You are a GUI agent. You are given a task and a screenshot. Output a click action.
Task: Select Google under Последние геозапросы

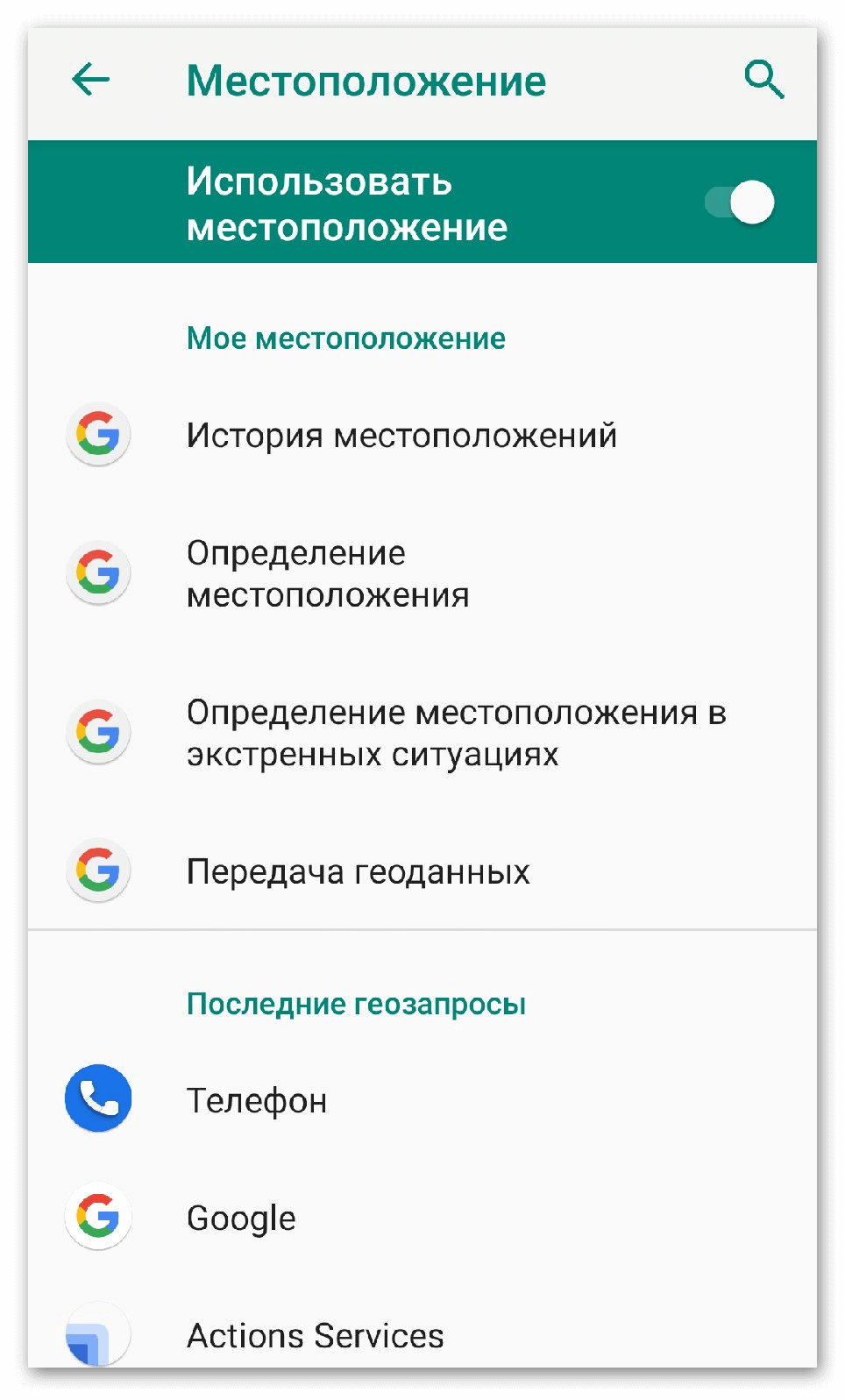pos(241,1218)
